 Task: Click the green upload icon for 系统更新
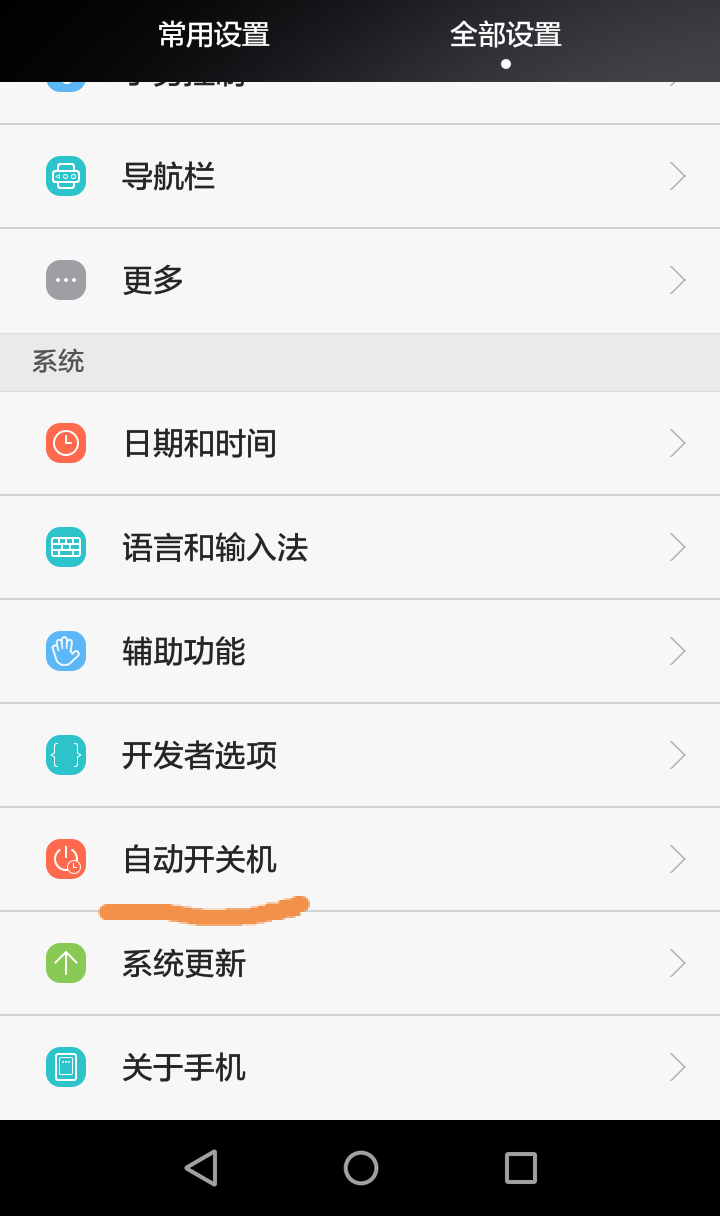(x=65, y=963)
